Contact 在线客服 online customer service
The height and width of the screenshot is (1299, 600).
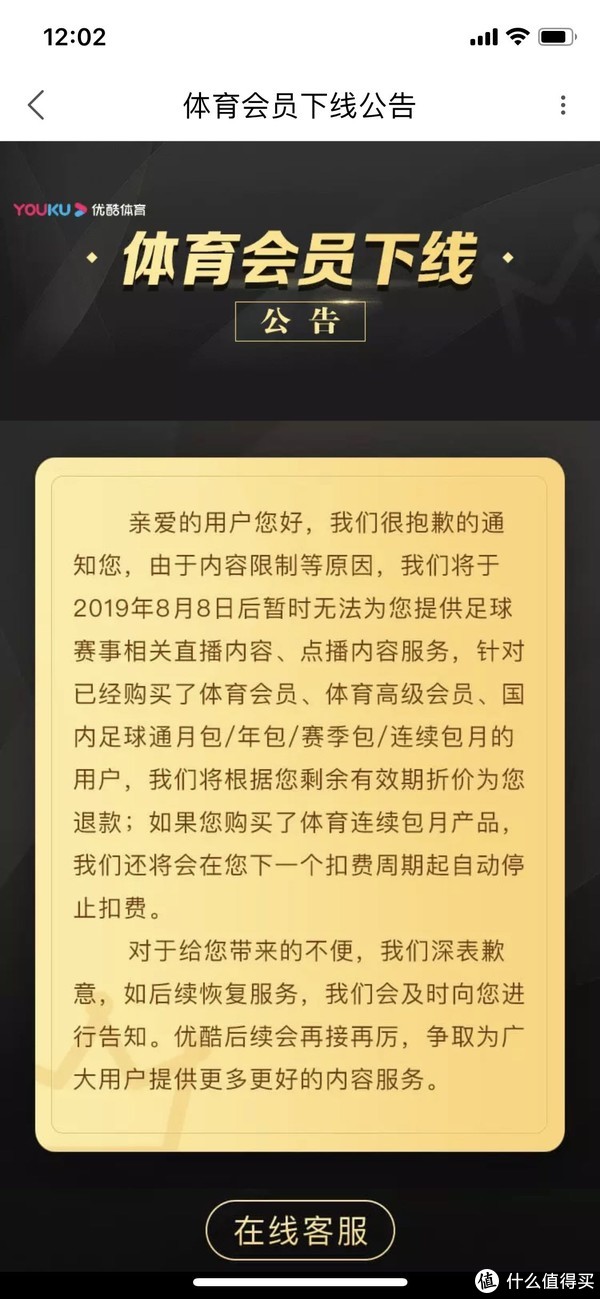pyautogui.click(x=300, y=1230)
